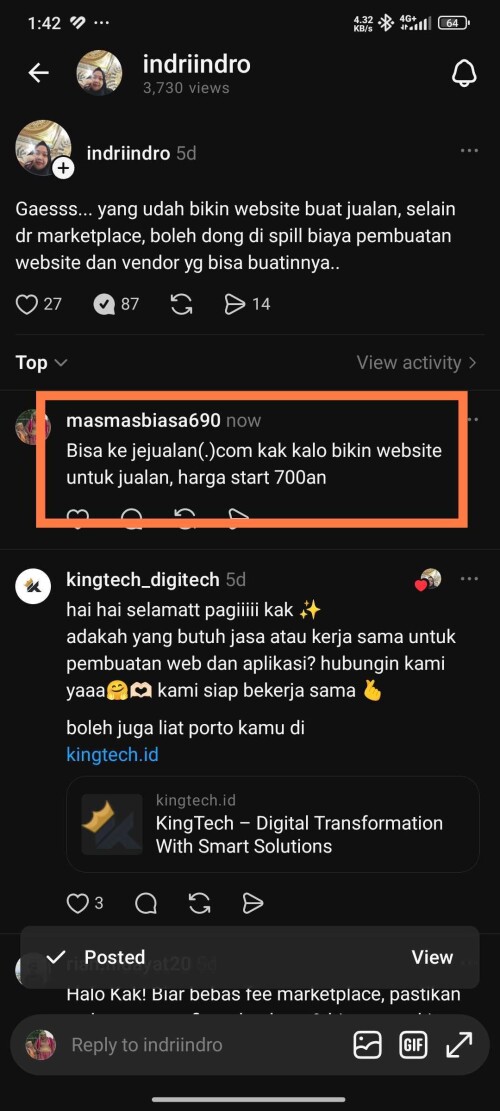Share kingtech_digitech's reply
Image resolution: width=500 pixels, height=1111 pixels.
pos(253,903)
